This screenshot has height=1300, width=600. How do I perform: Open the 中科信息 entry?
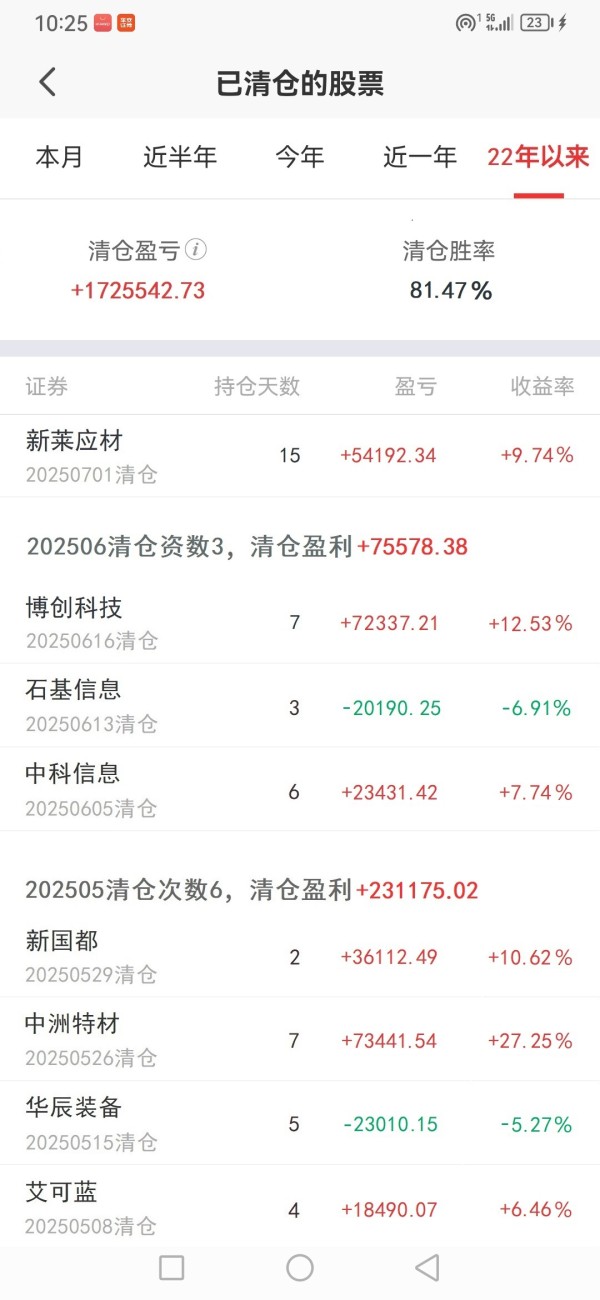300,790
